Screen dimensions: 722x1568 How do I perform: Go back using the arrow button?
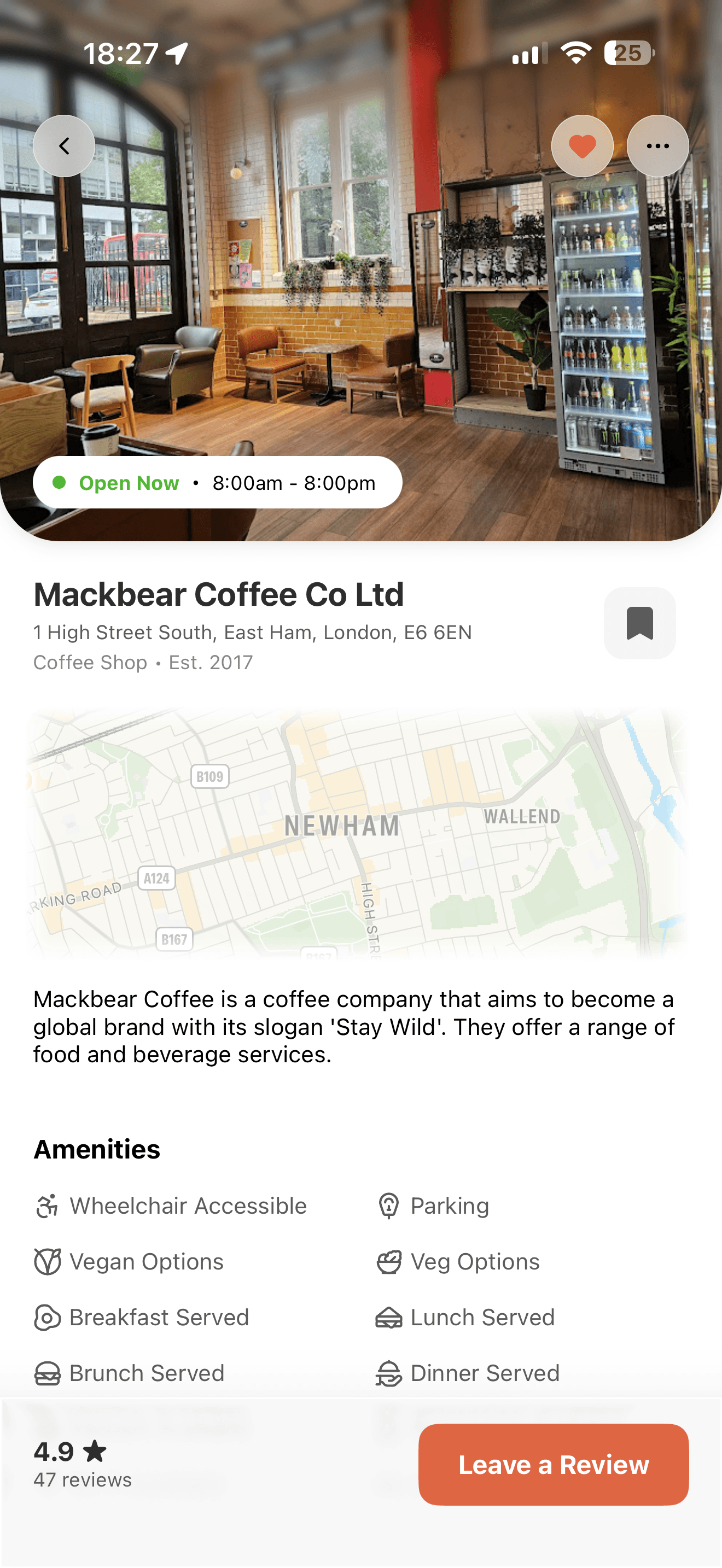64,146
